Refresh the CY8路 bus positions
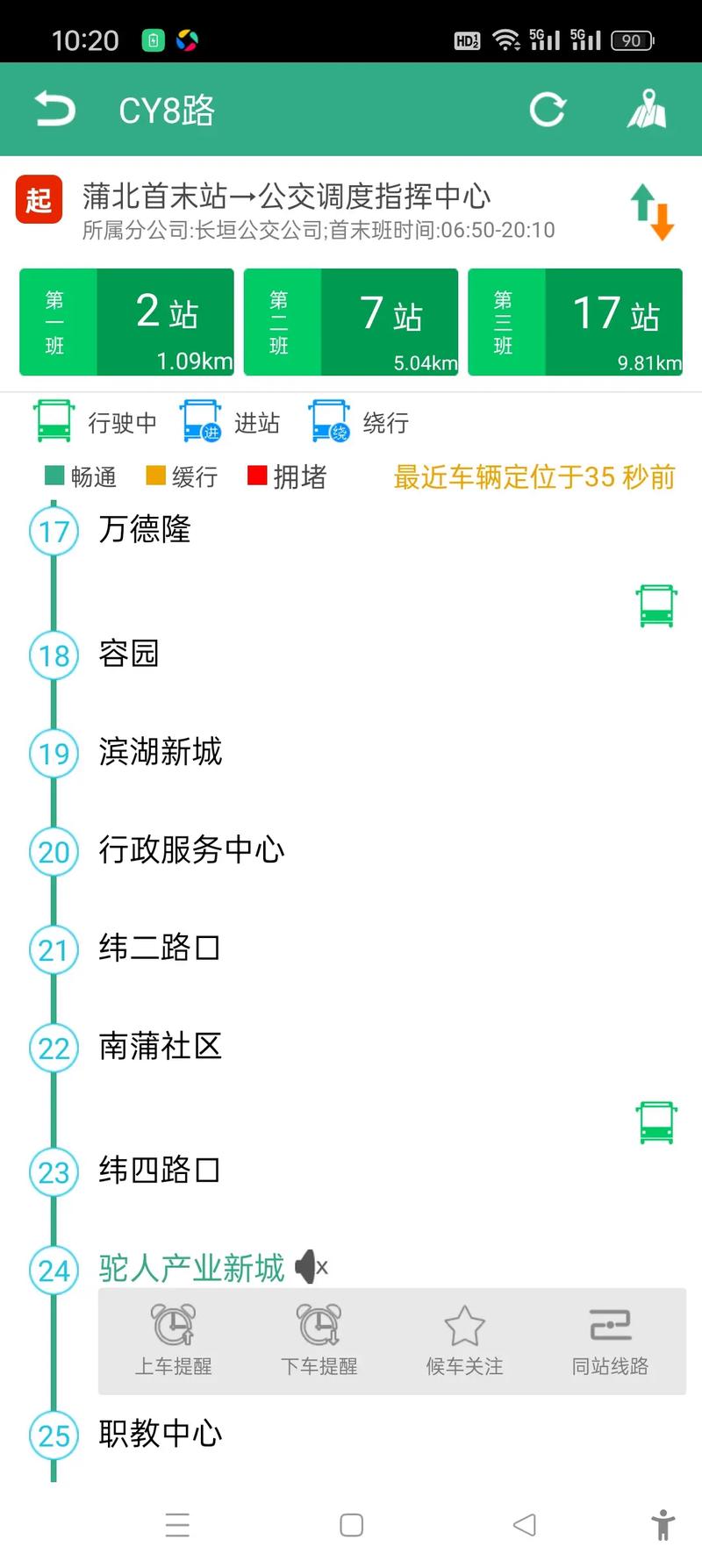The image size is (702, 1568). [x=548, y=110]
